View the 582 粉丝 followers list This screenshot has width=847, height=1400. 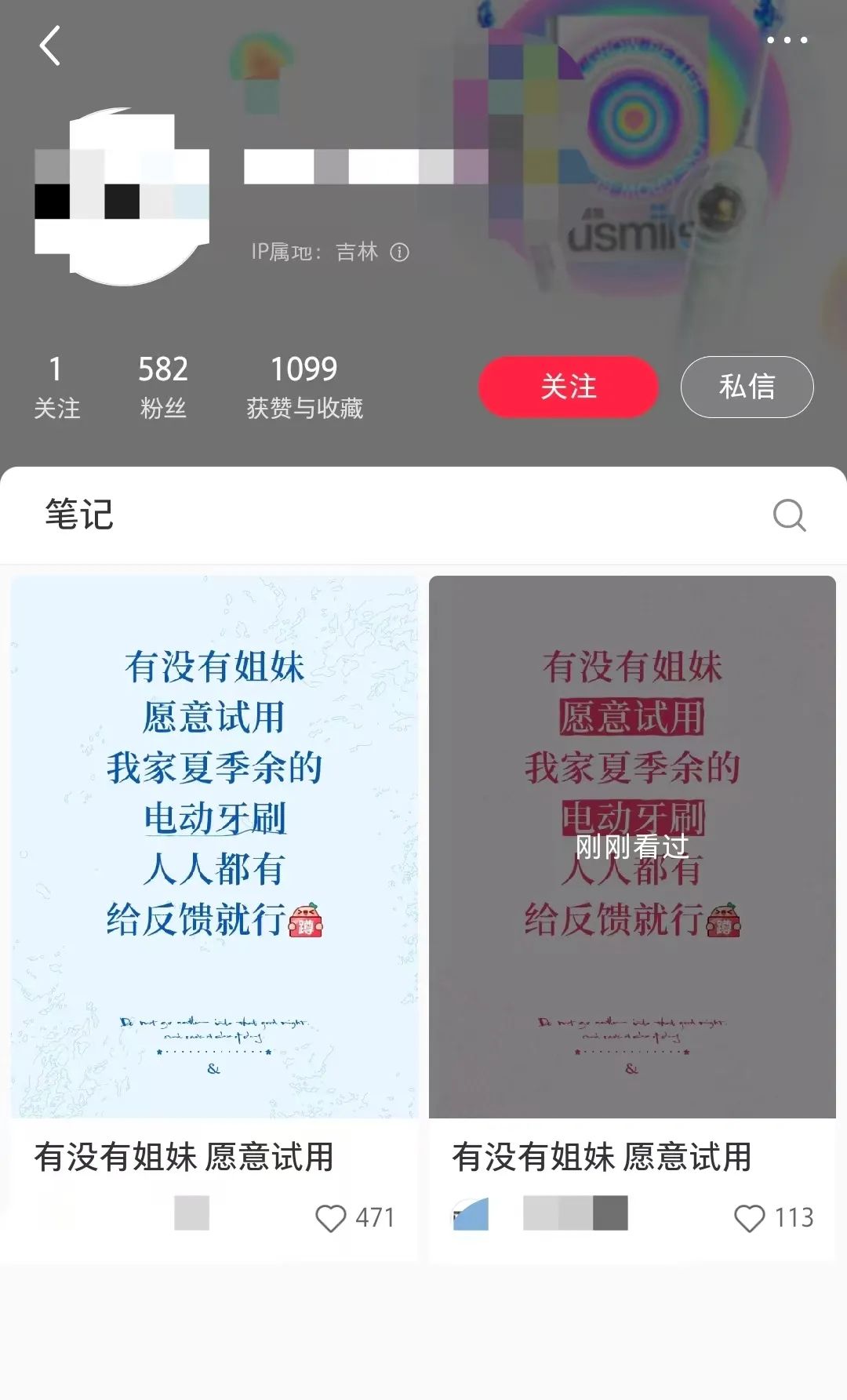163,387
